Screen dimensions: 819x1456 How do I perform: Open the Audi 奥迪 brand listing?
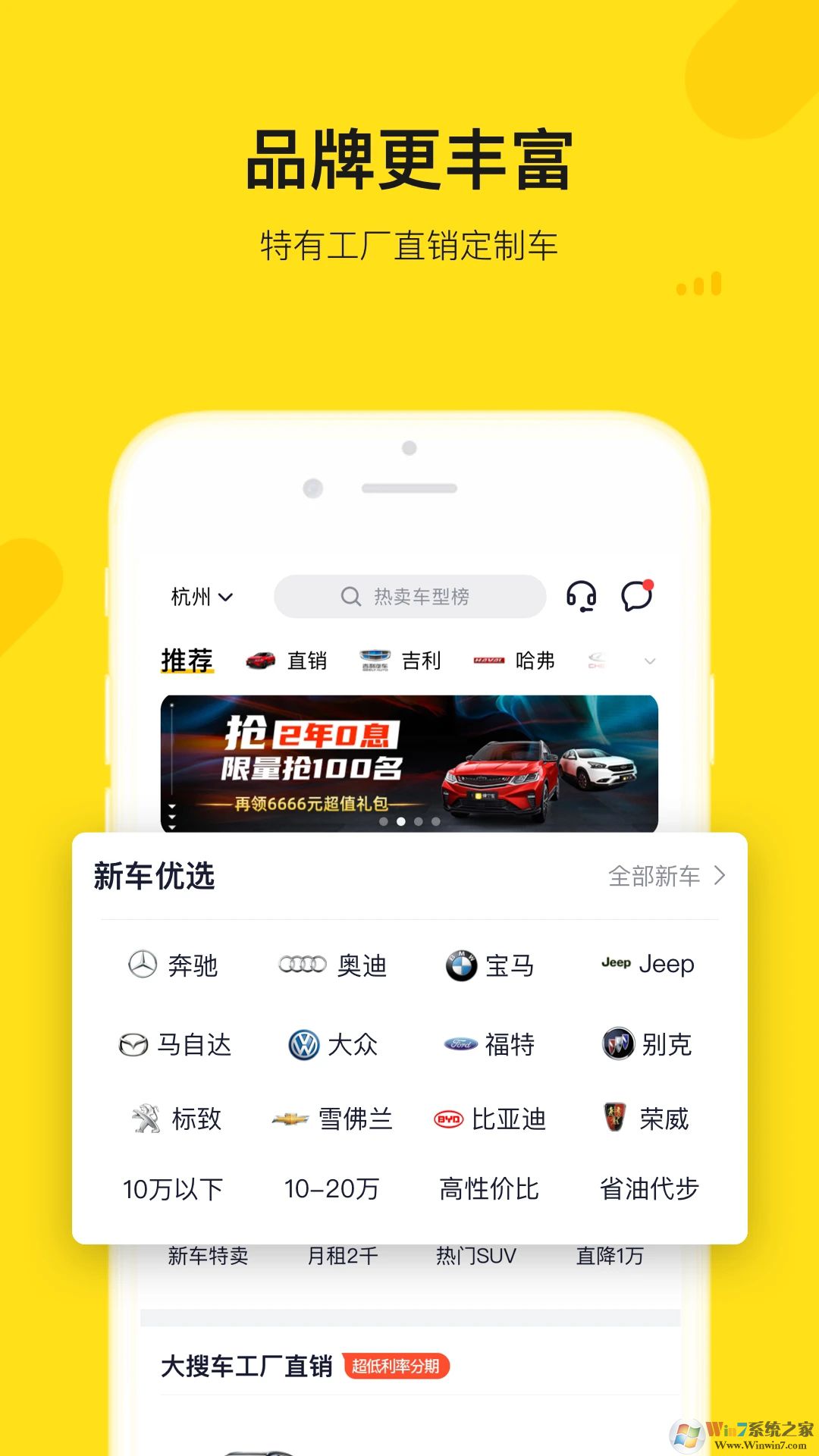334,965
